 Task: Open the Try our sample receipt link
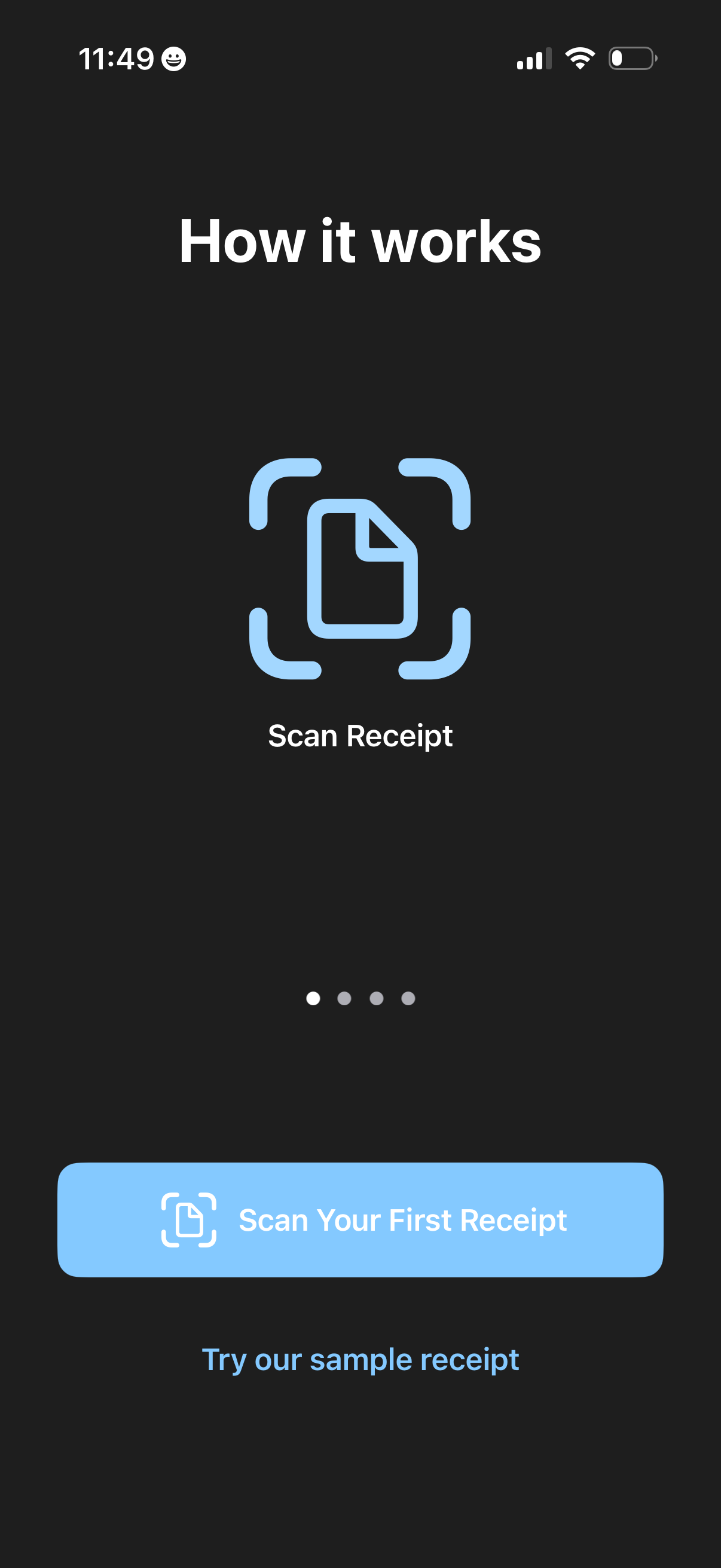360,1359
